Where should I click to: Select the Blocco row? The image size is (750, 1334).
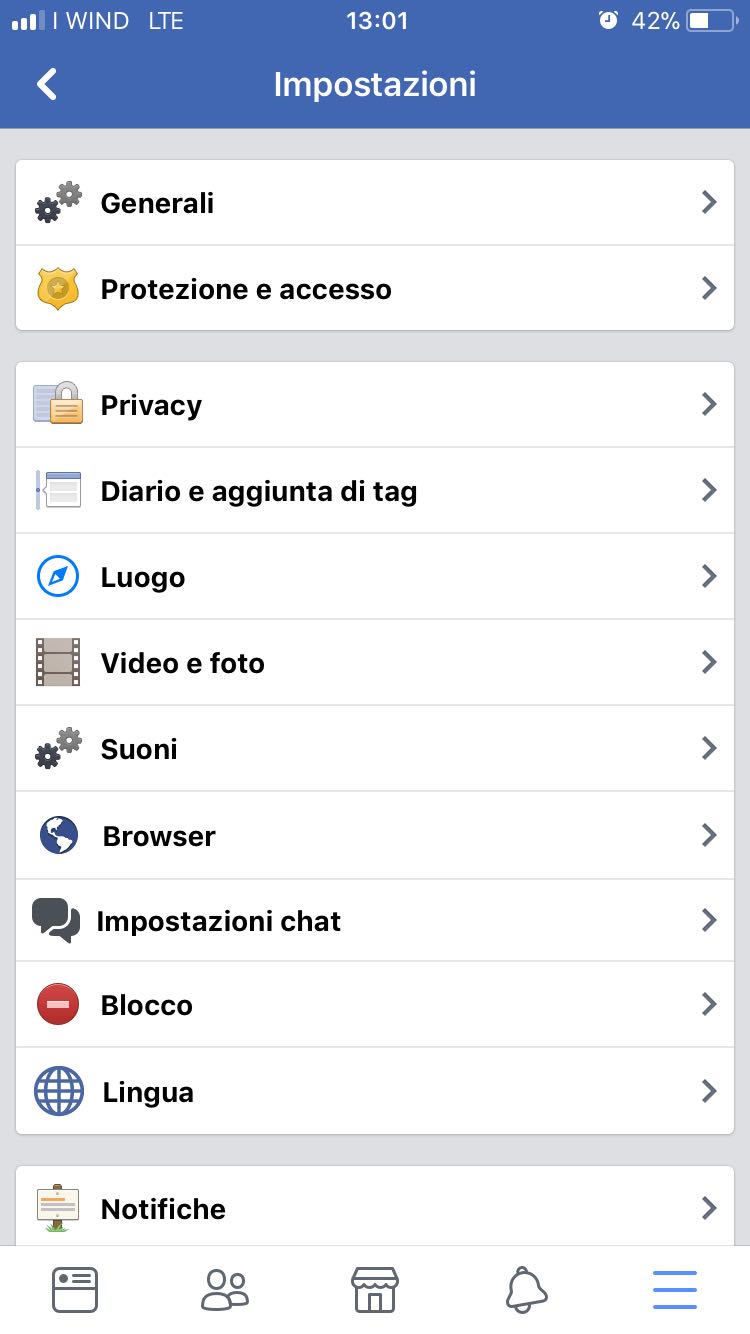375,1005
